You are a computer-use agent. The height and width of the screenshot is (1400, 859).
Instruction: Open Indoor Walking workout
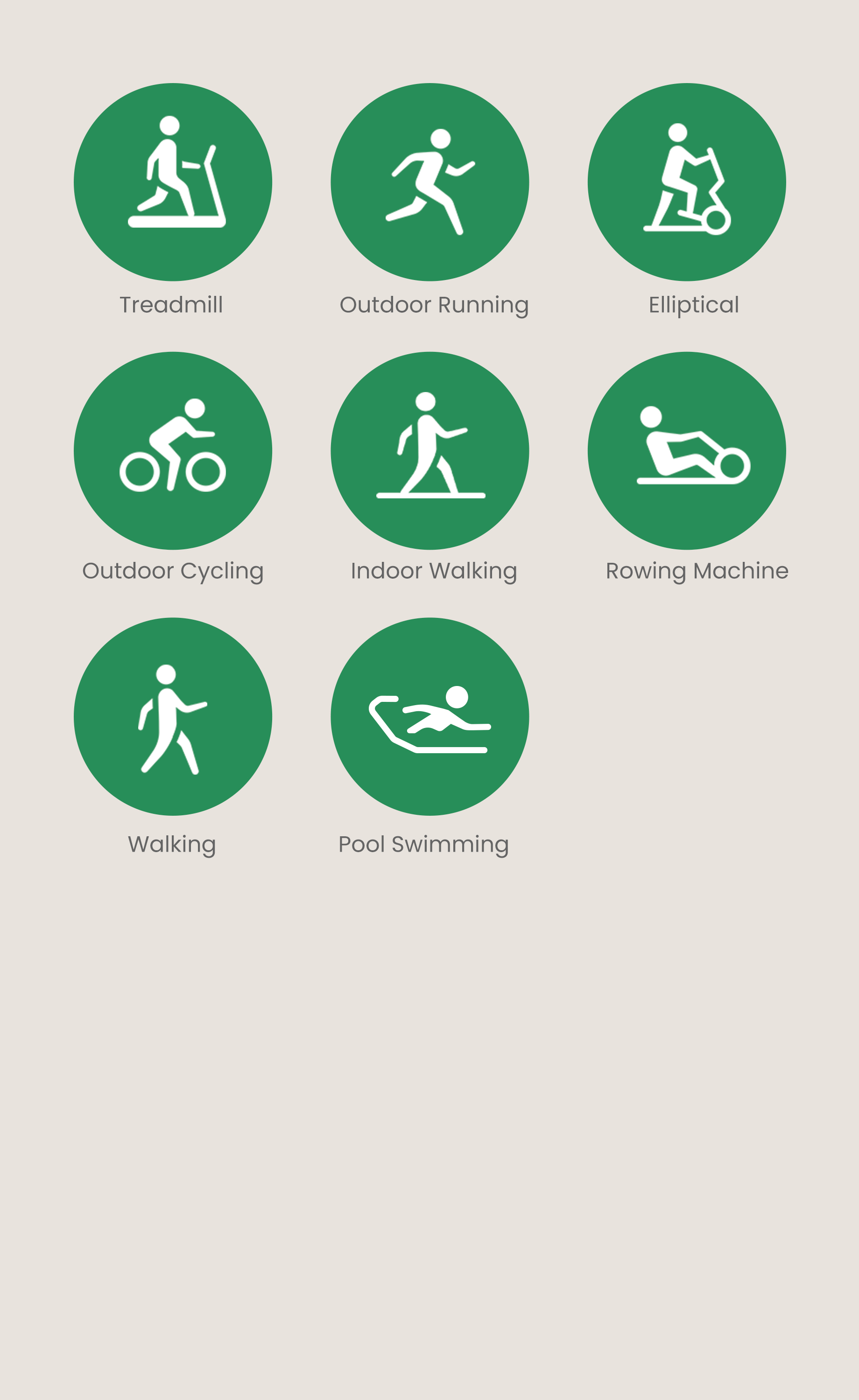tap(430, 451)
